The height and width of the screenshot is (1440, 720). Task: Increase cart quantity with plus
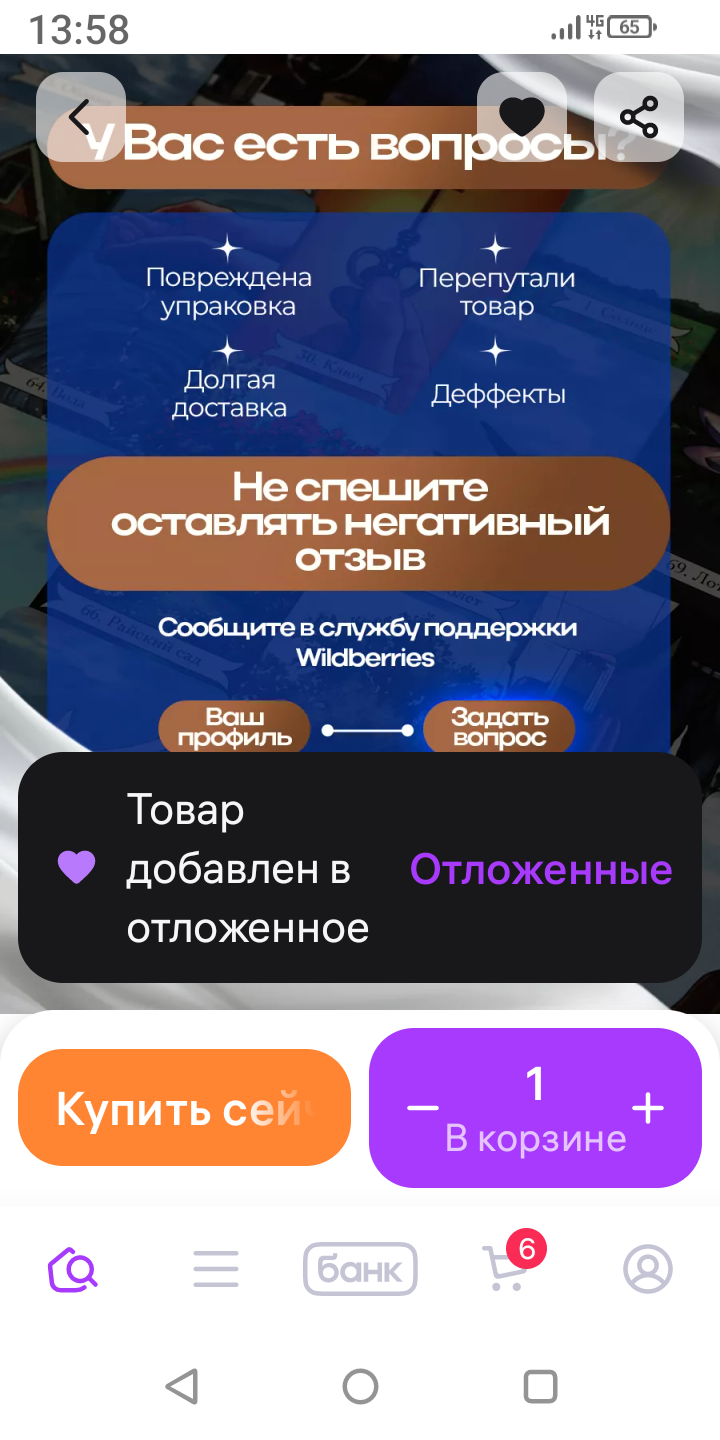click(648, 1108)
